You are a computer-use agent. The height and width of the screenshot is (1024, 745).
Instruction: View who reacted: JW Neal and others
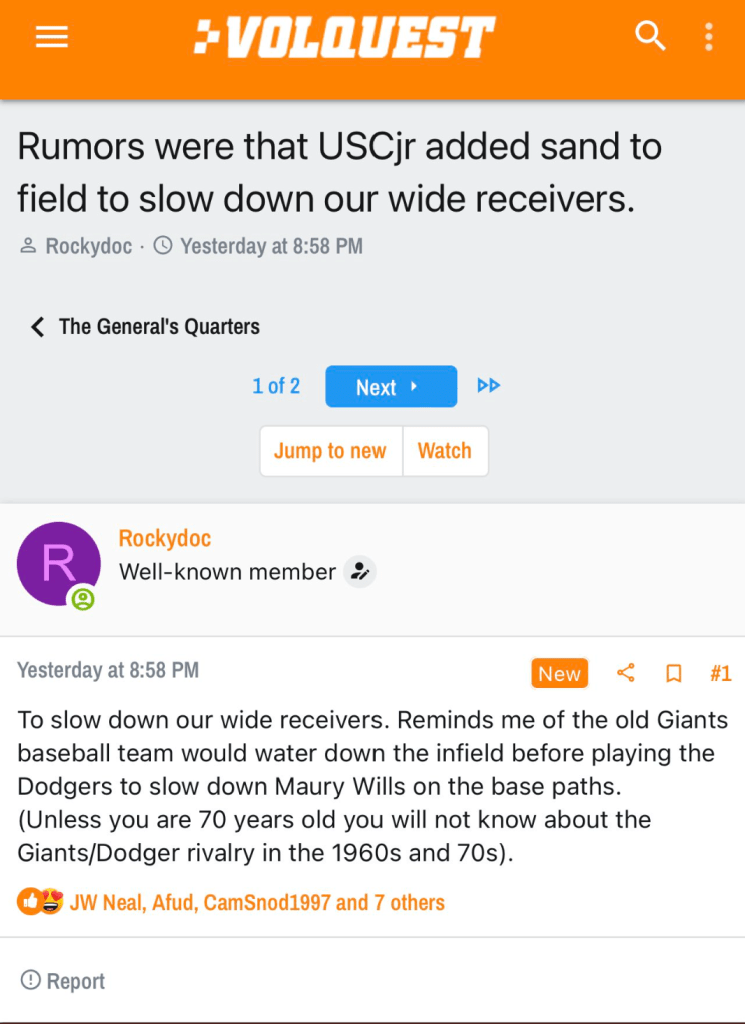point(257,902)
